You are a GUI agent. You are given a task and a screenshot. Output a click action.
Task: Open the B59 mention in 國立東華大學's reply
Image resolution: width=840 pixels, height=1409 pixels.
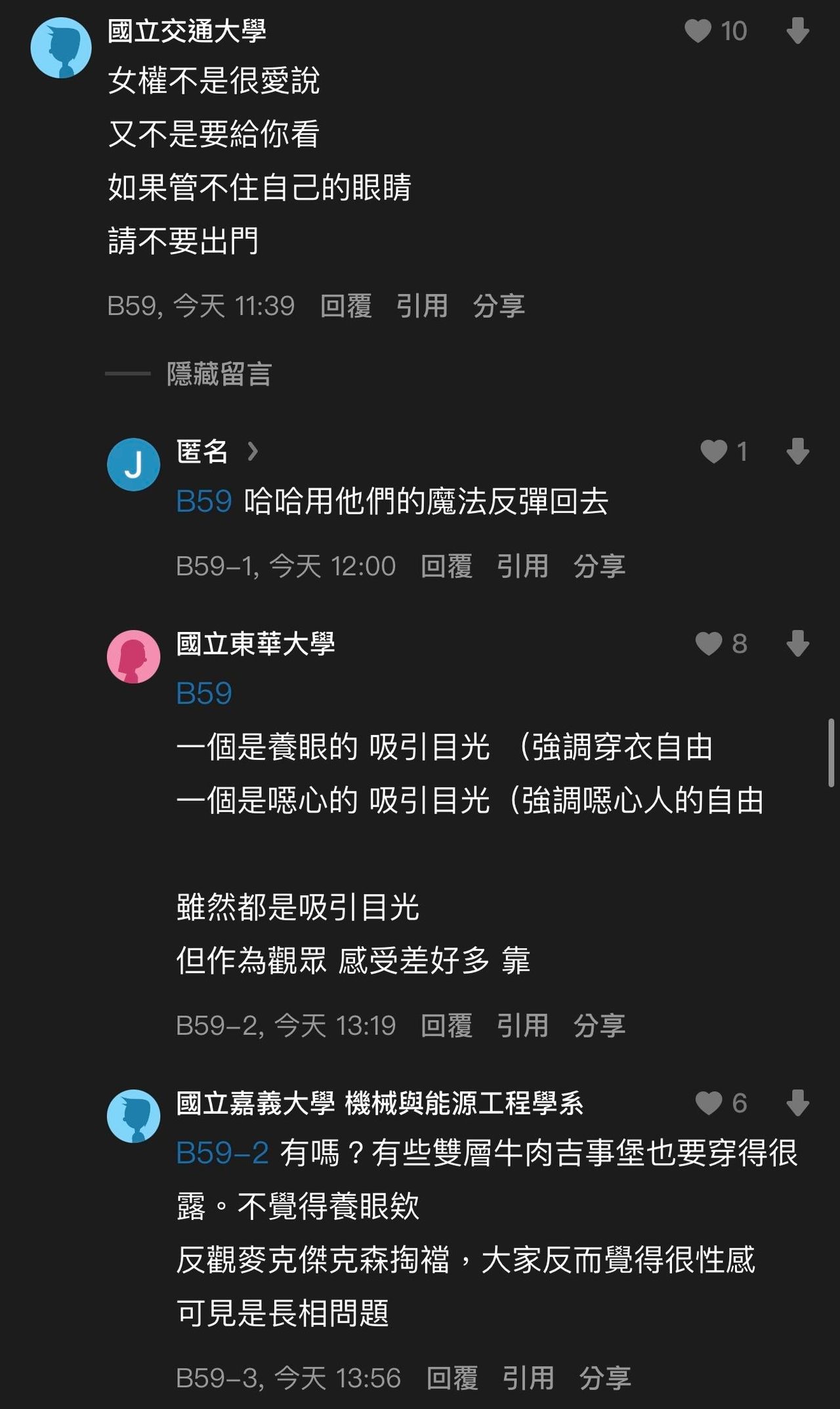click(204, 693)
